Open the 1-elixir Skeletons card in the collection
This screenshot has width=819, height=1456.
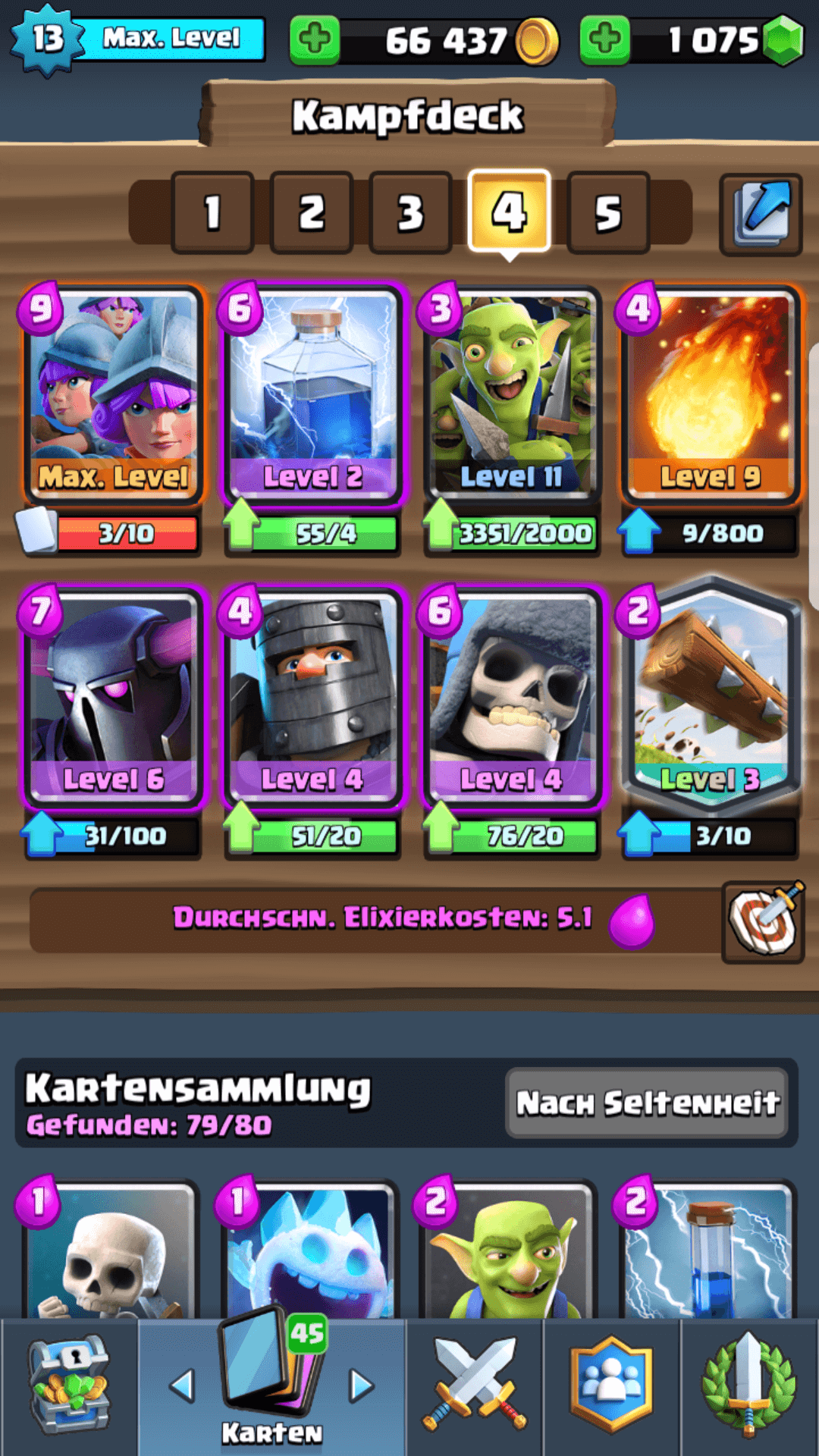point(111,1251)
